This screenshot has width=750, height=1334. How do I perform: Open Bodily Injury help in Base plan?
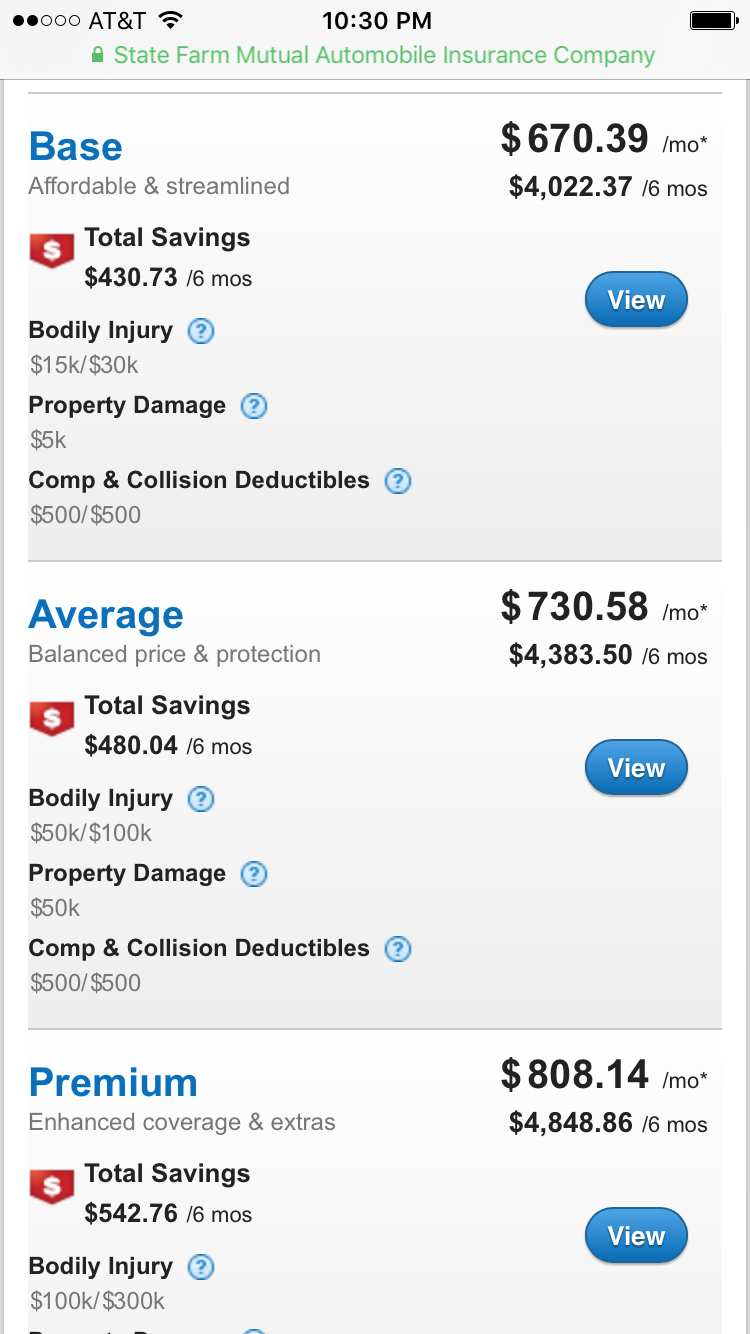(x=201, y=331)
